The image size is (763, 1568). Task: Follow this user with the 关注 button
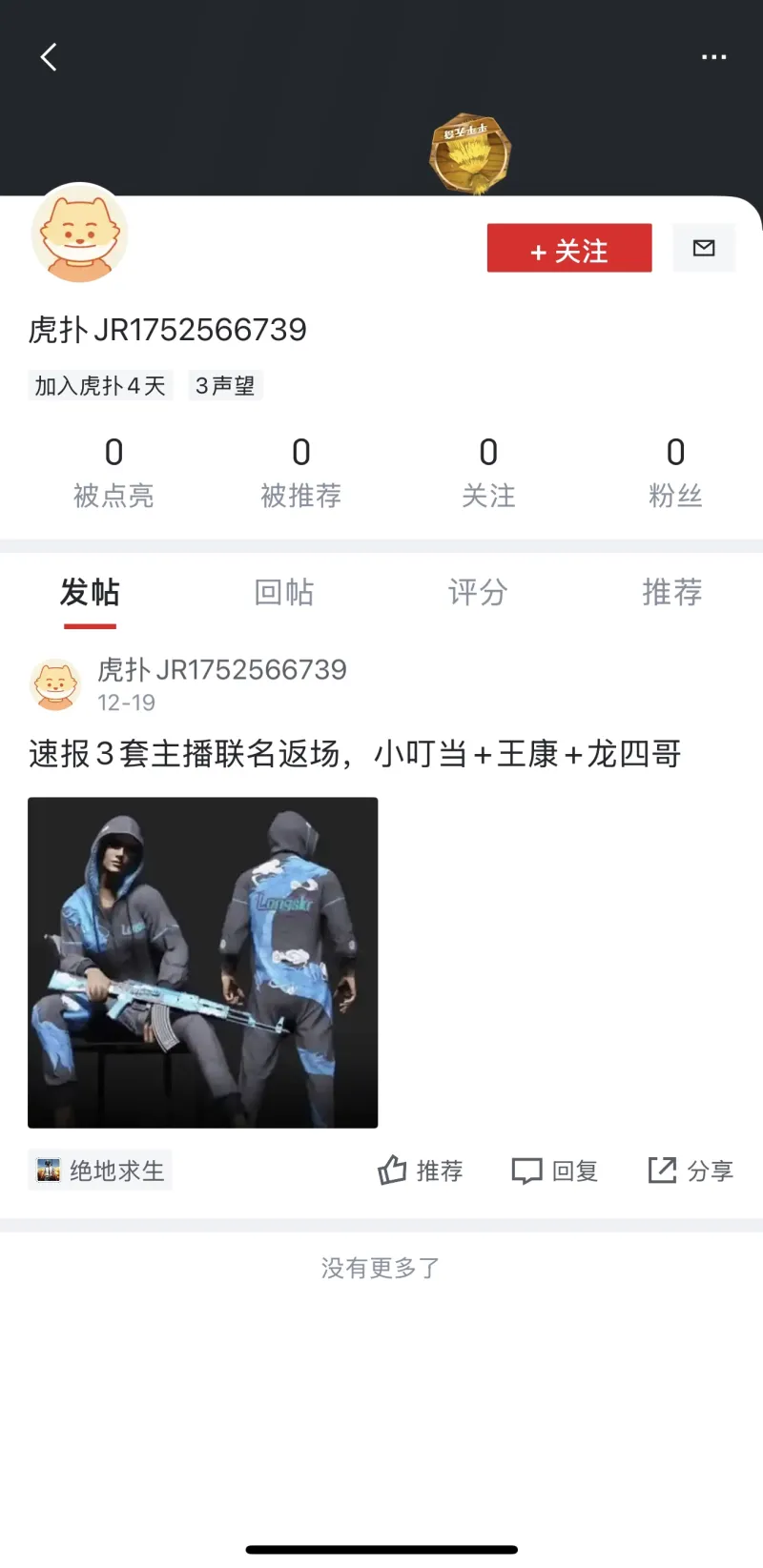tap(569, 249)
